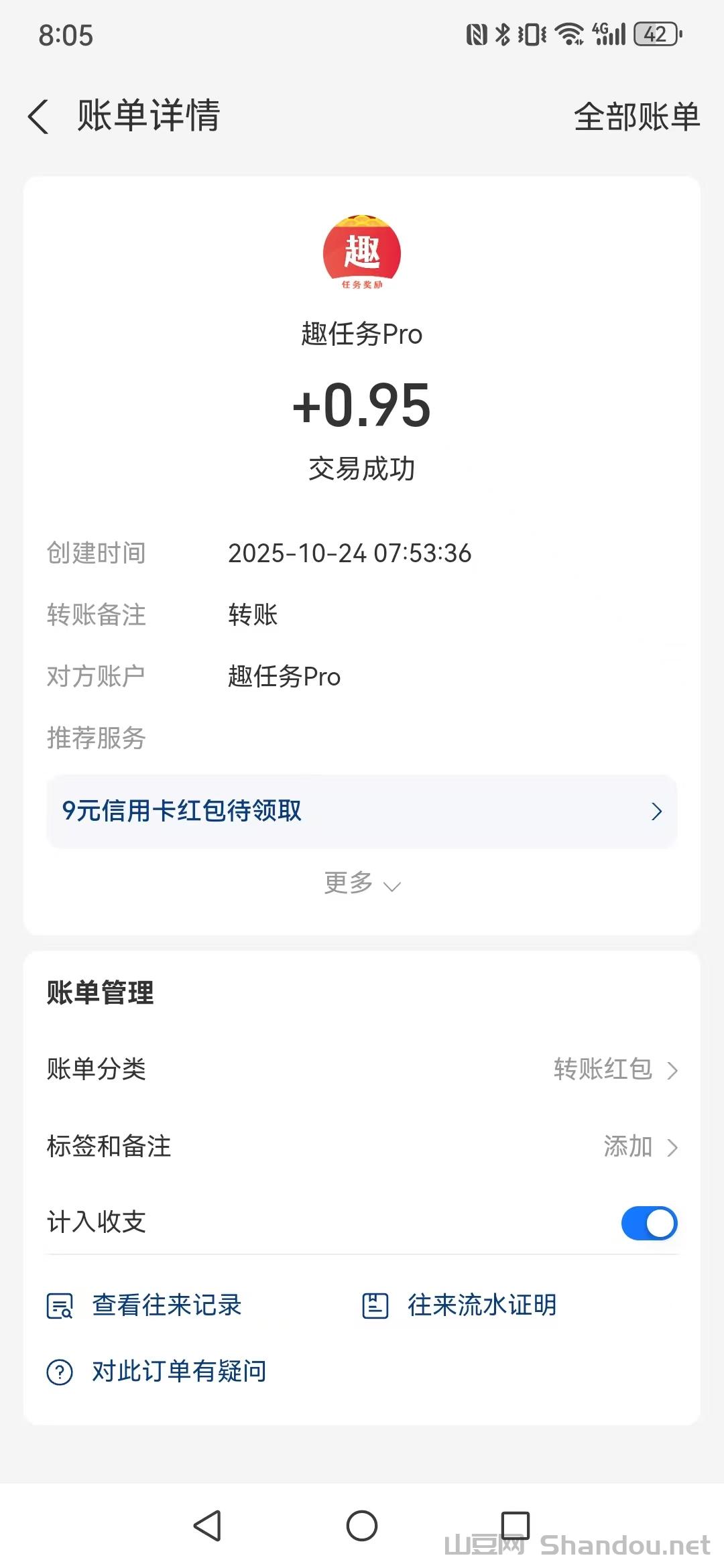Select the 账单详情 title area
Screen dimensions: 724x1568
click(x=149, y=116)
